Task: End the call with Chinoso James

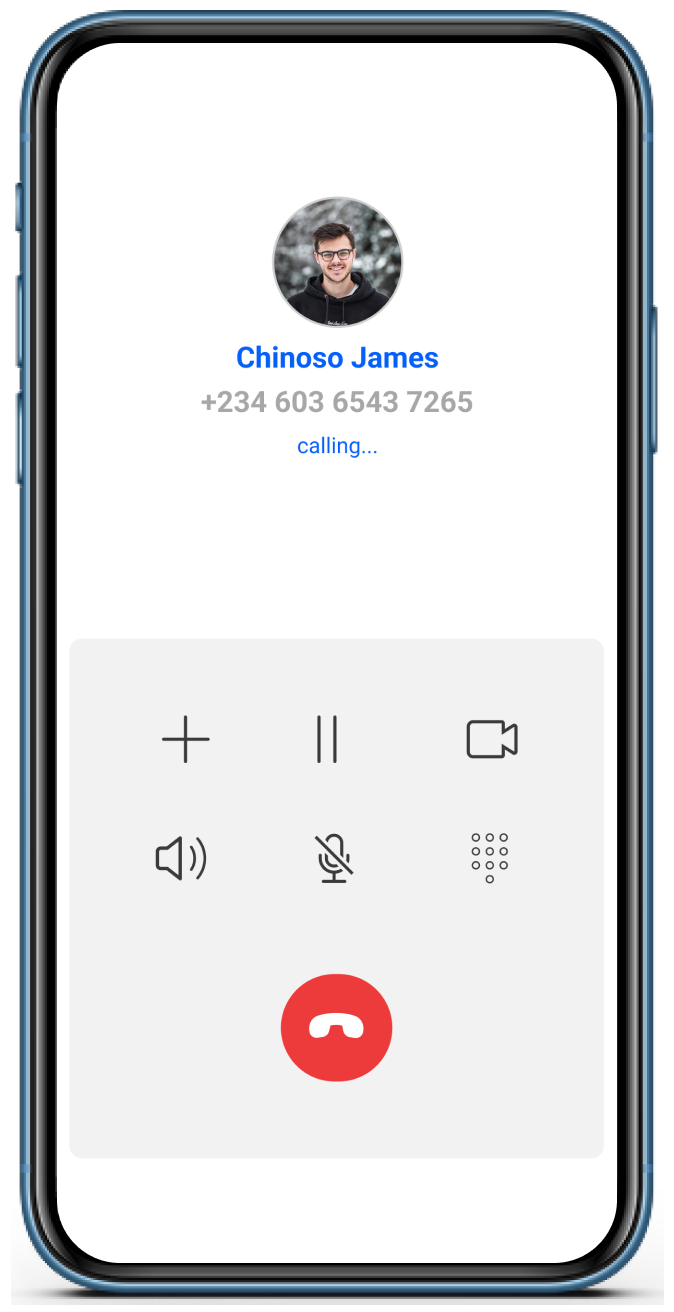Action: pyautogui.click(x=336, y=1027)
